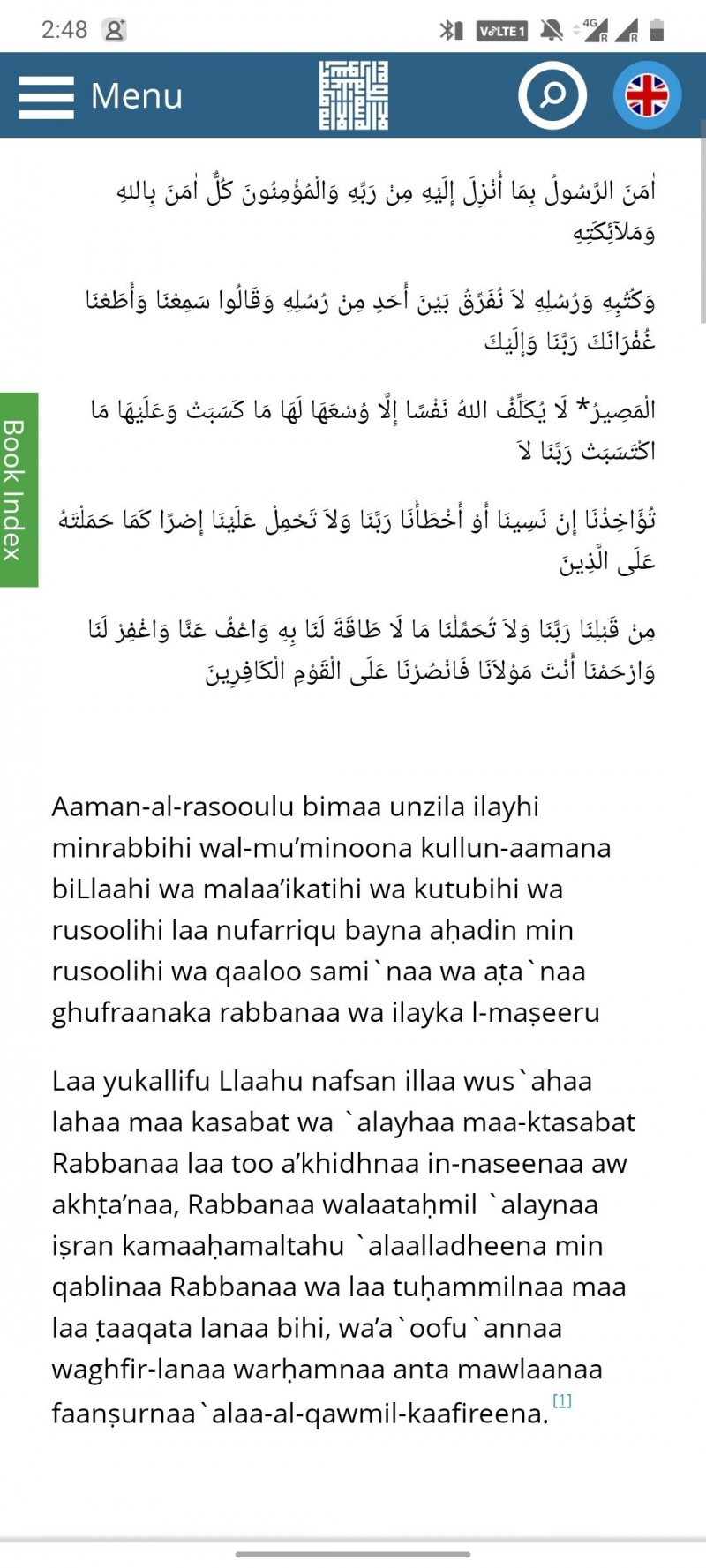This screenshot has height=1568, width=706.
Task: Tap the clock showing 2:48
Action: (62, 28)
